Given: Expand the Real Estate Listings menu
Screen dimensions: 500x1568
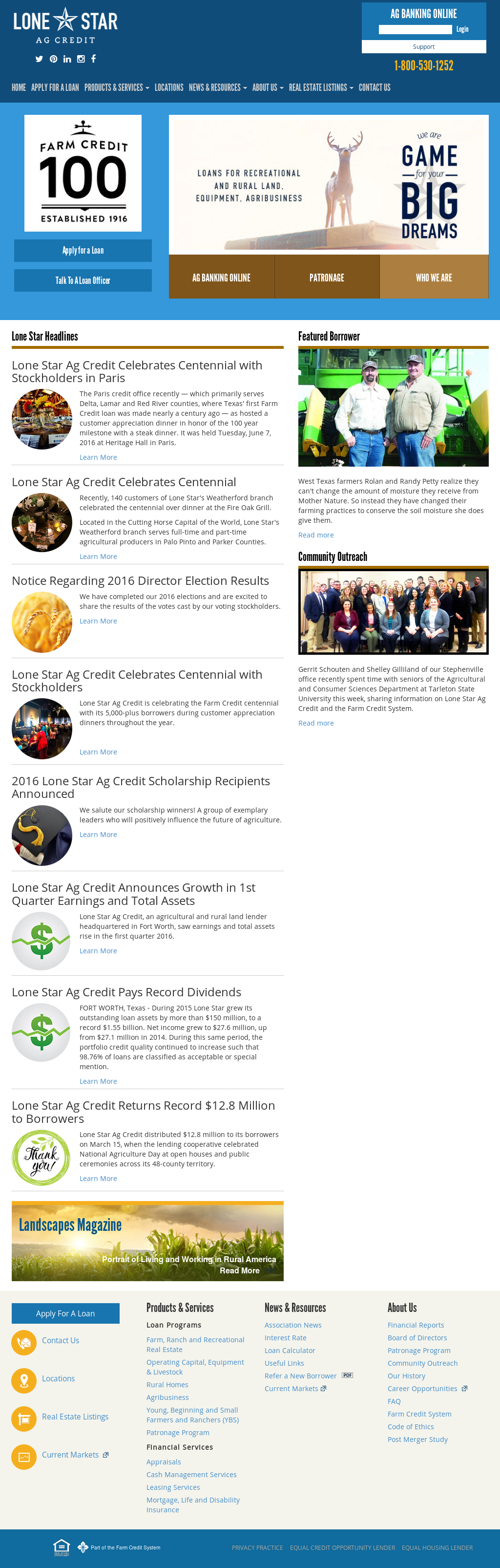Looking at the screenshot, I should [321, 87].
